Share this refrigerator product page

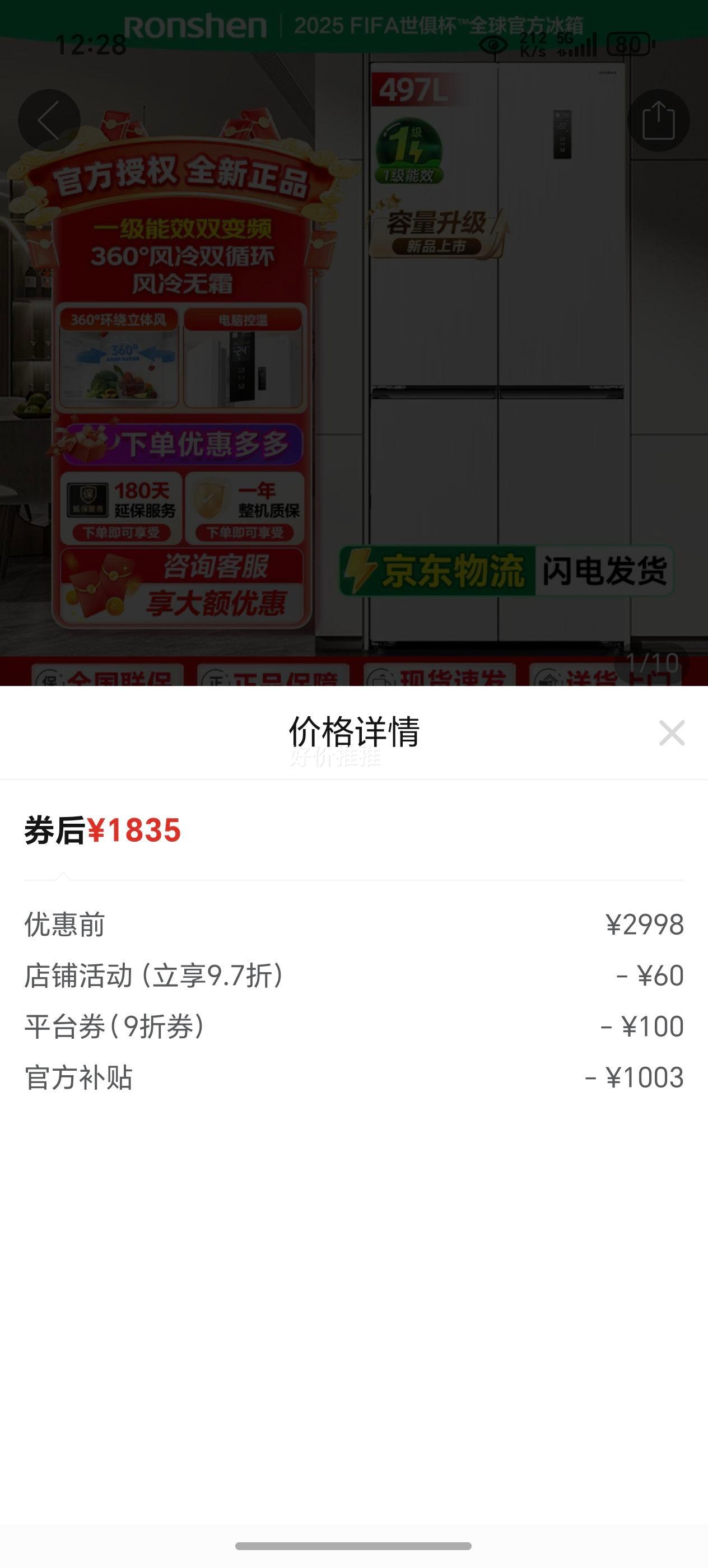[658, 120]
